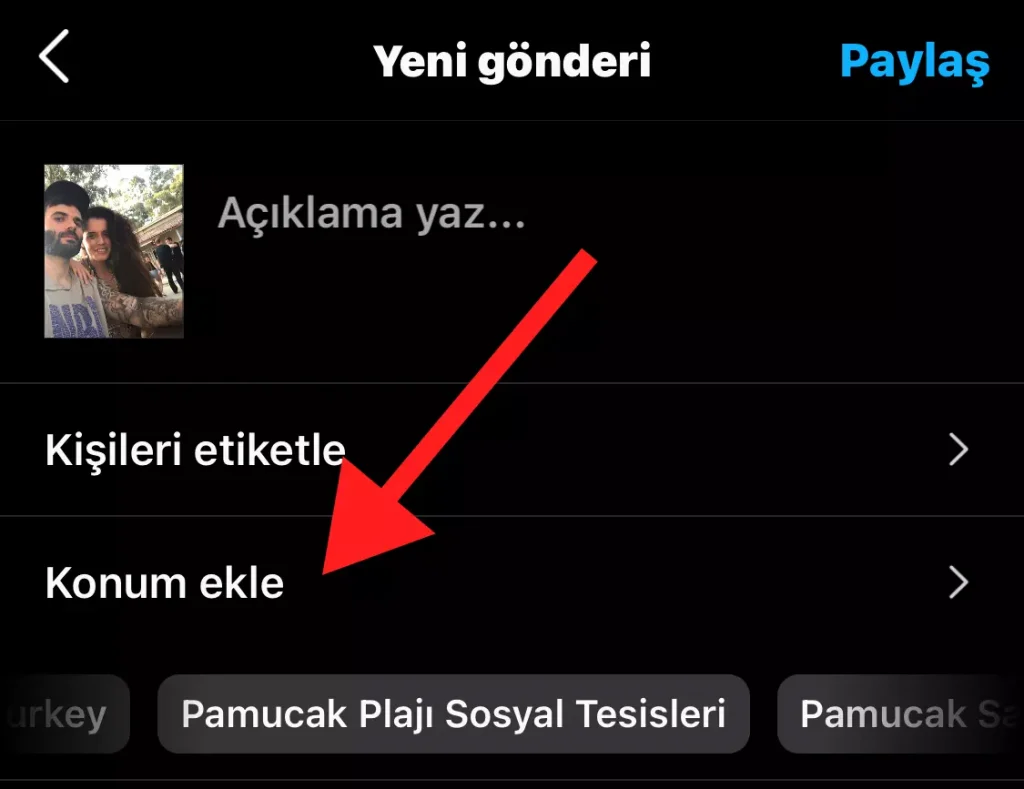Choose the partly visible Turkey location chip
This screenshot has height=789, width=1024.
tap(64, 714)
